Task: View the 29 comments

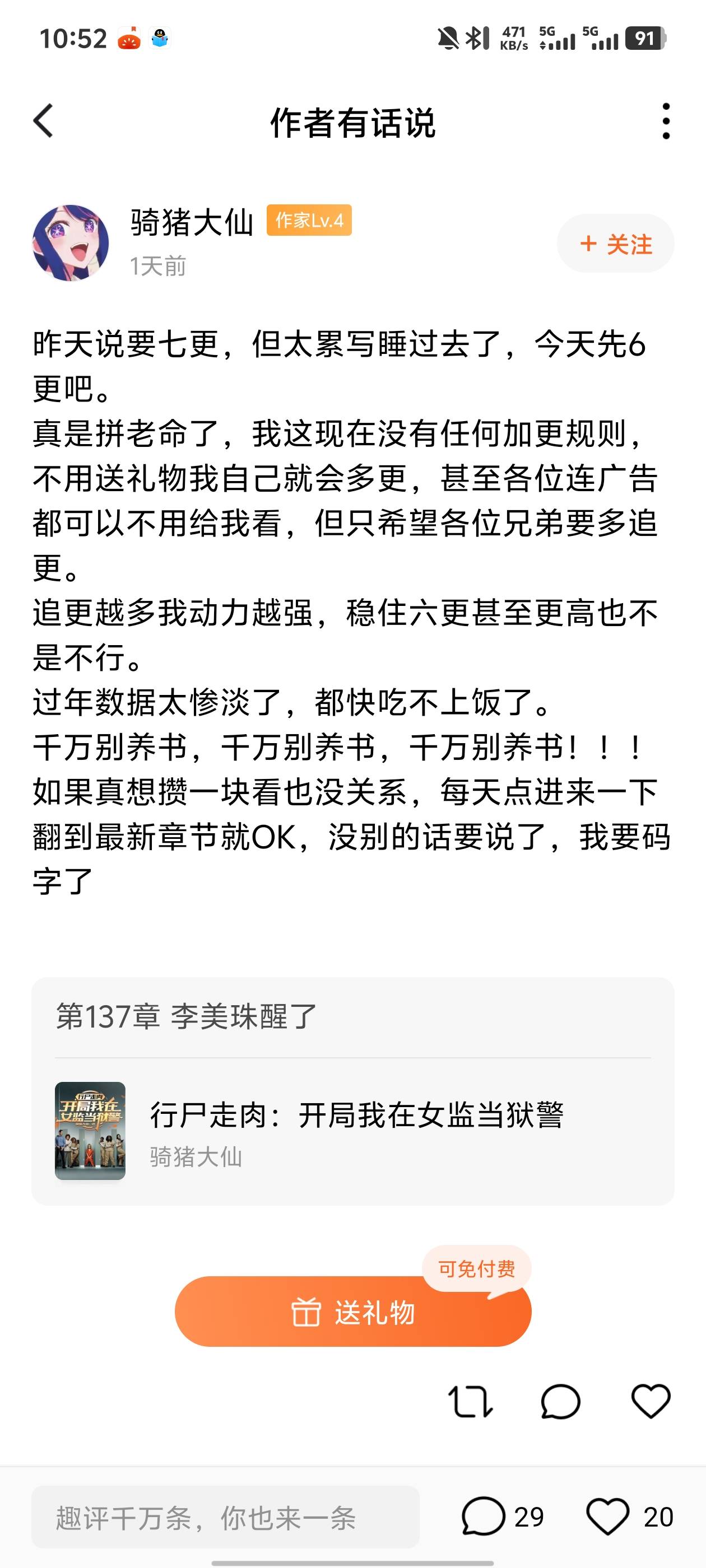Action: pyautogui.click(x=503, y=1516)
